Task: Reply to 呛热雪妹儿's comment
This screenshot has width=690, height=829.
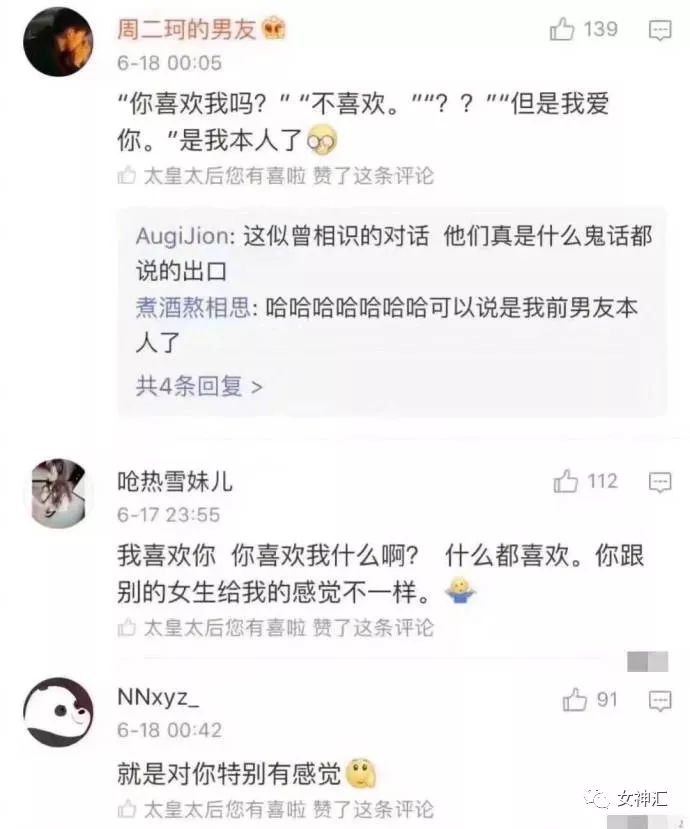Action: click(660, 483)
